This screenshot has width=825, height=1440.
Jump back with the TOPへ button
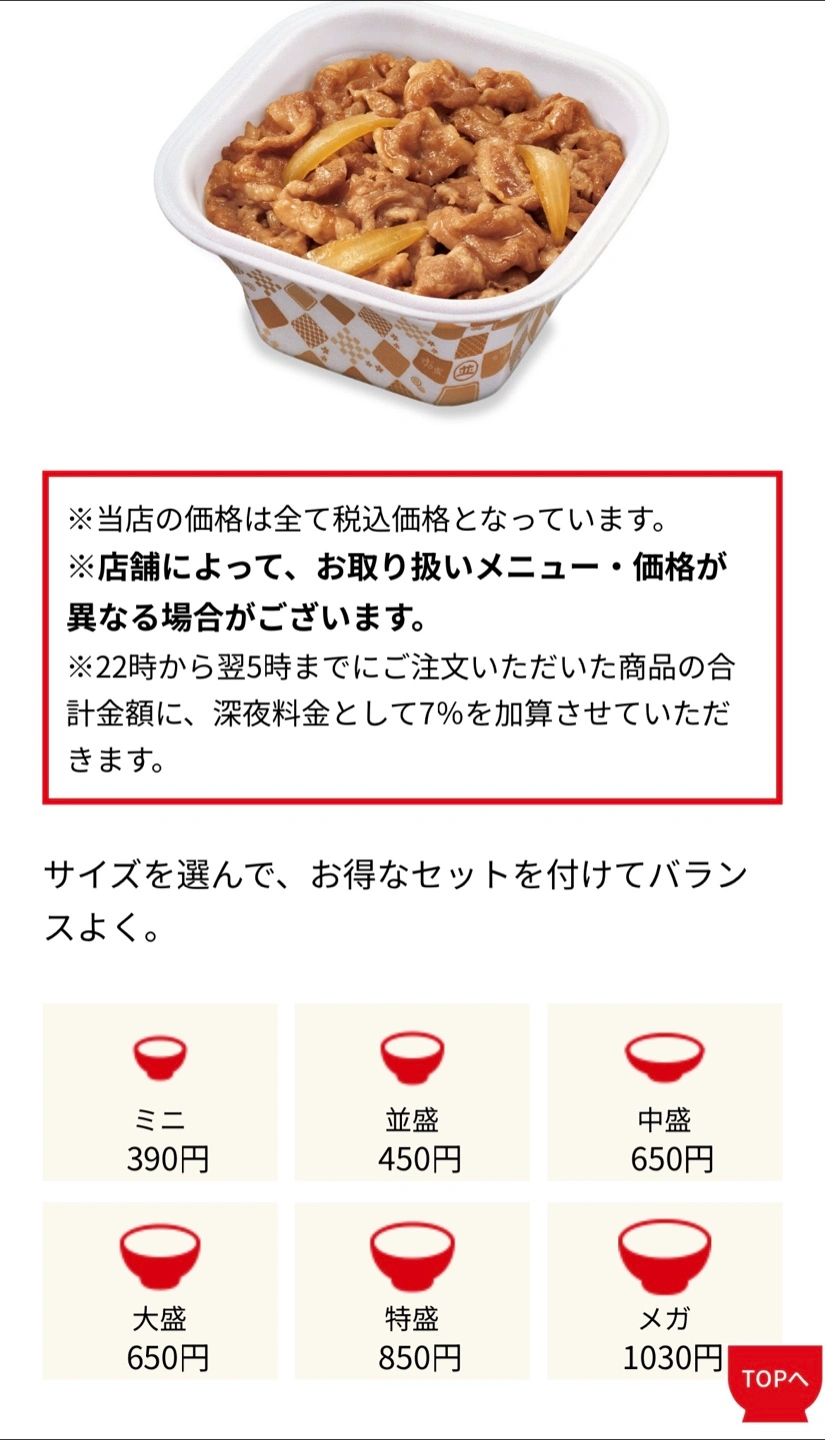(x=774, y=1381)
